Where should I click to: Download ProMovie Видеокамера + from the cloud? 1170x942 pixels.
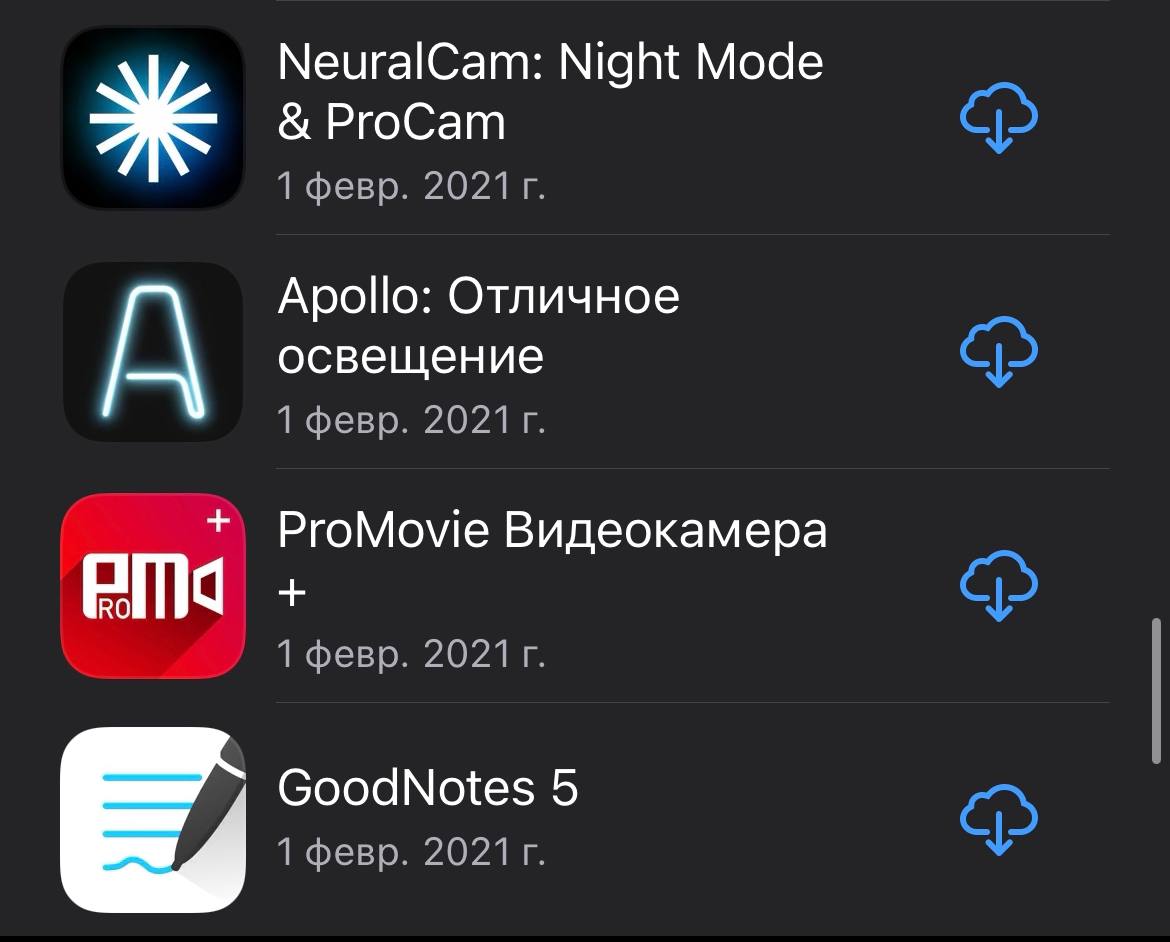click(x=999, y=585)
